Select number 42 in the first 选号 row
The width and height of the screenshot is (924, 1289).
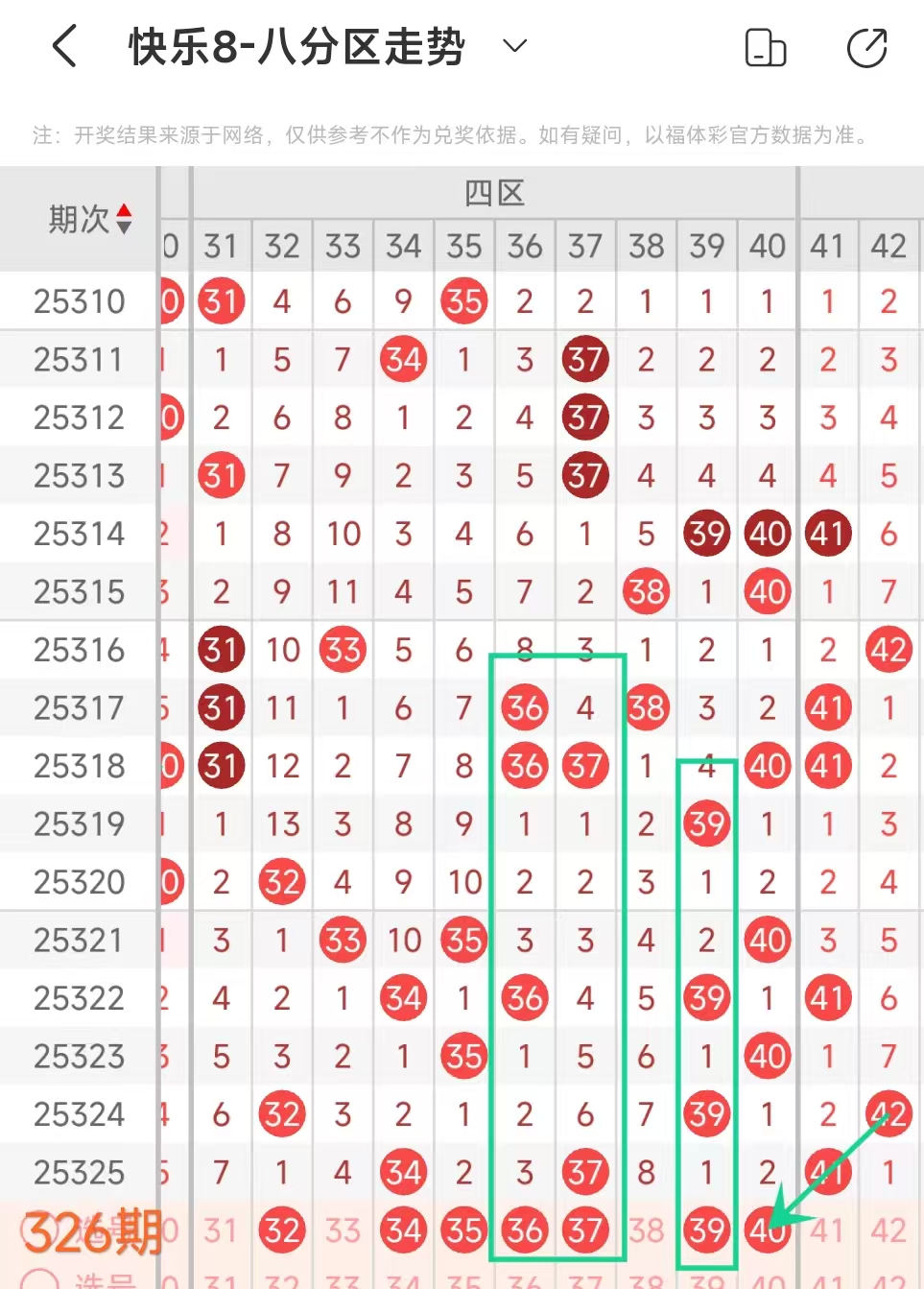(x=888, y=1229)
